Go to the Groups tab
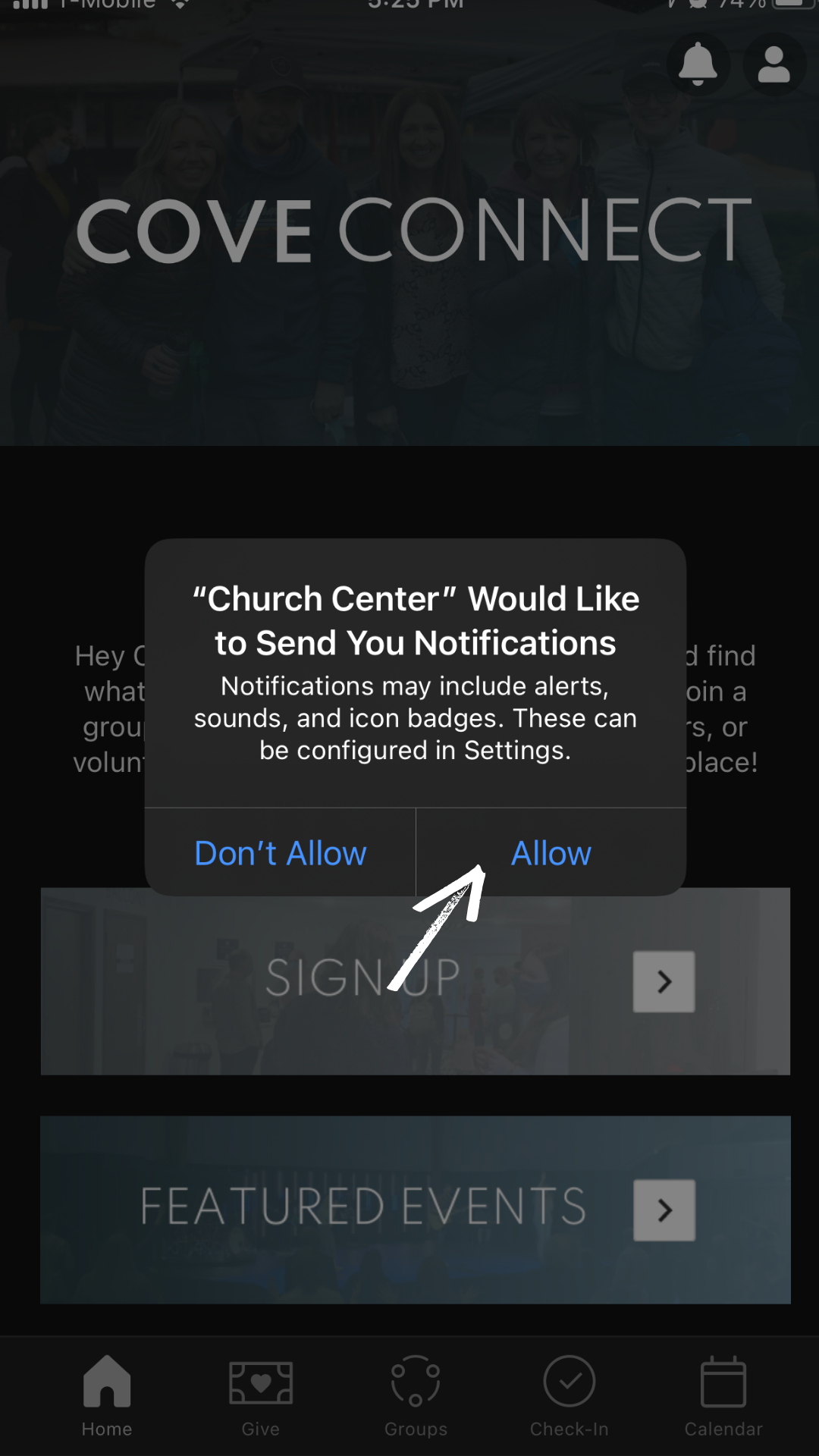Image resolution: width=819 pixels, height=1456 pixels. point(416,1395)
